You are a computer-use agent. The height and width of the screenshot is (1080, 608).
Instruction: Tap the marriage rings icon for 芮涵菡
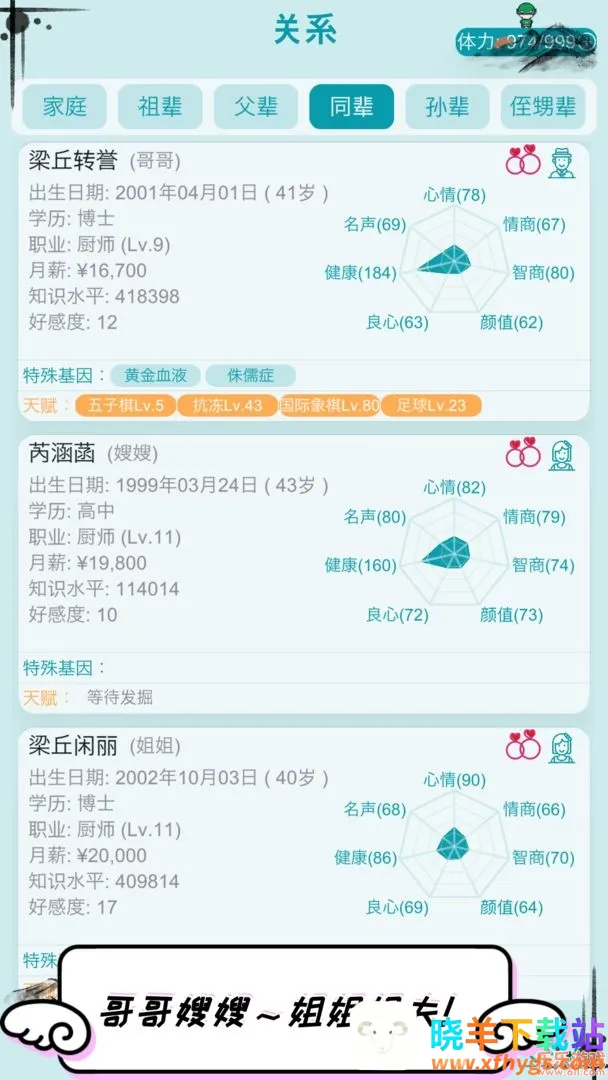point(522,455)
